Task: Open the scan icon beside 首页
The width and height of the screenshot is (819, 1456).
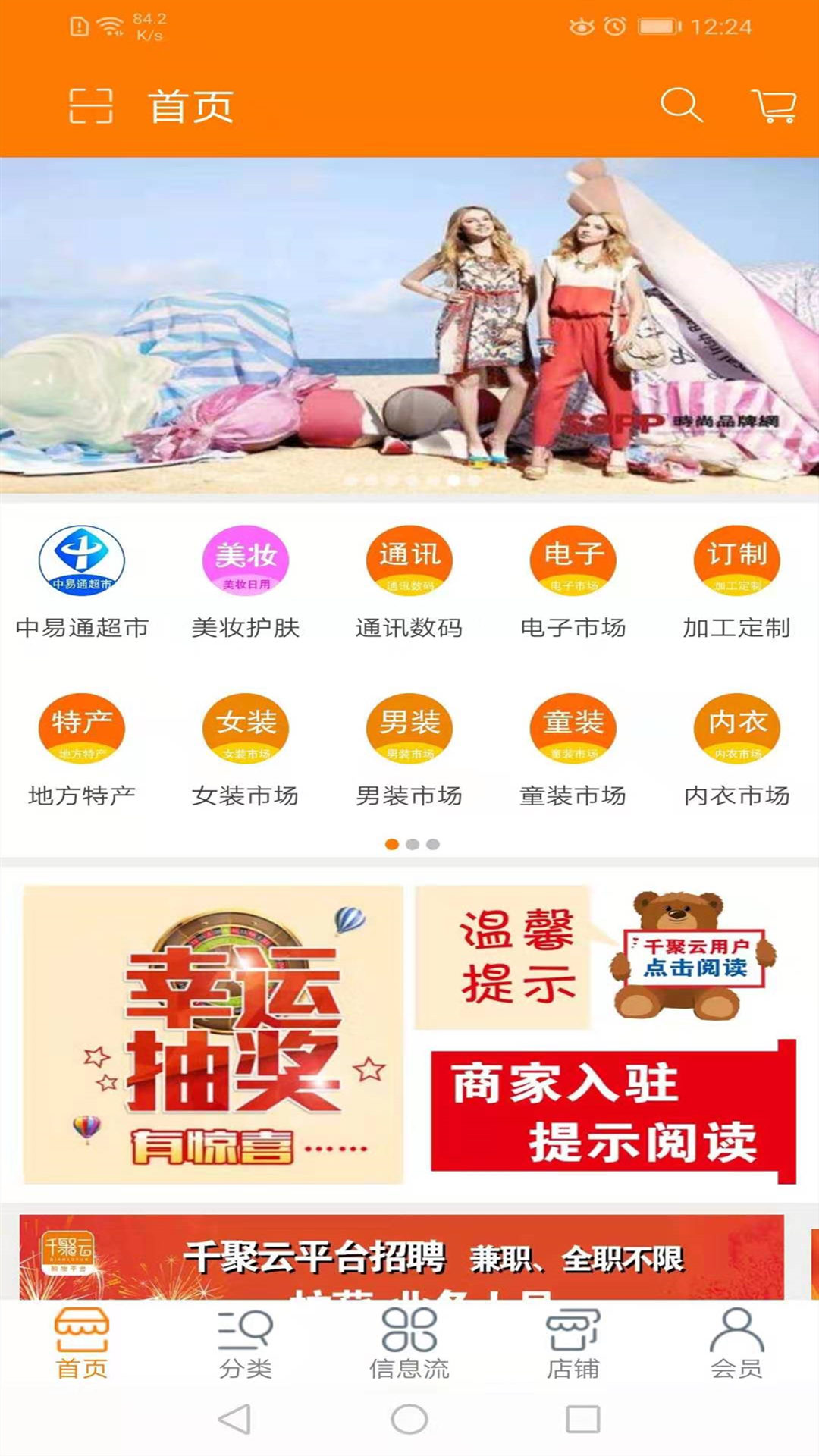Action: (91, 105)
